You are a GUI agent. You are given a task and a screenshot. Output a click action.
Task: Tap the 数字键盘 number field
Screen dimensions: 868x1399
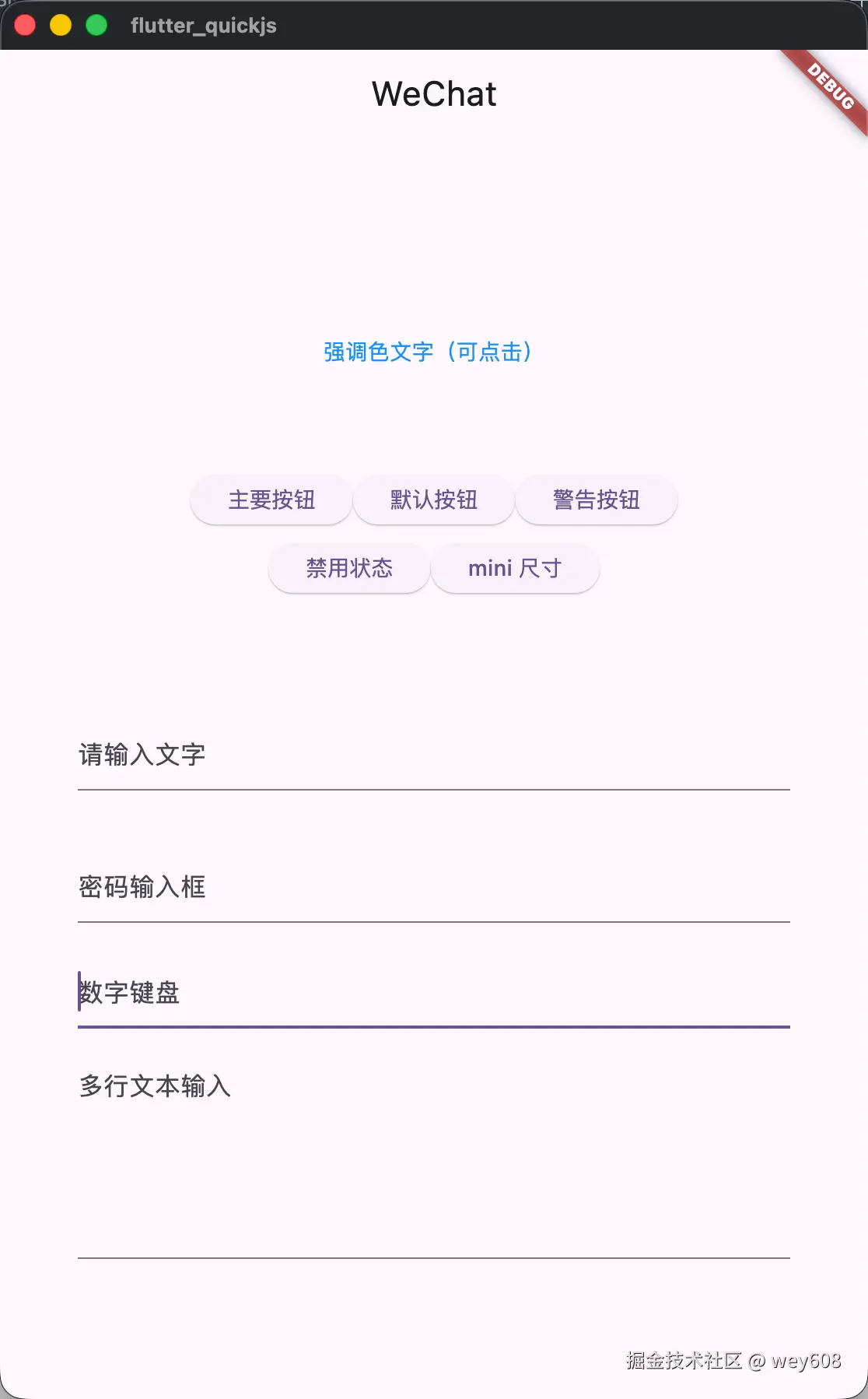click(433, 993)
